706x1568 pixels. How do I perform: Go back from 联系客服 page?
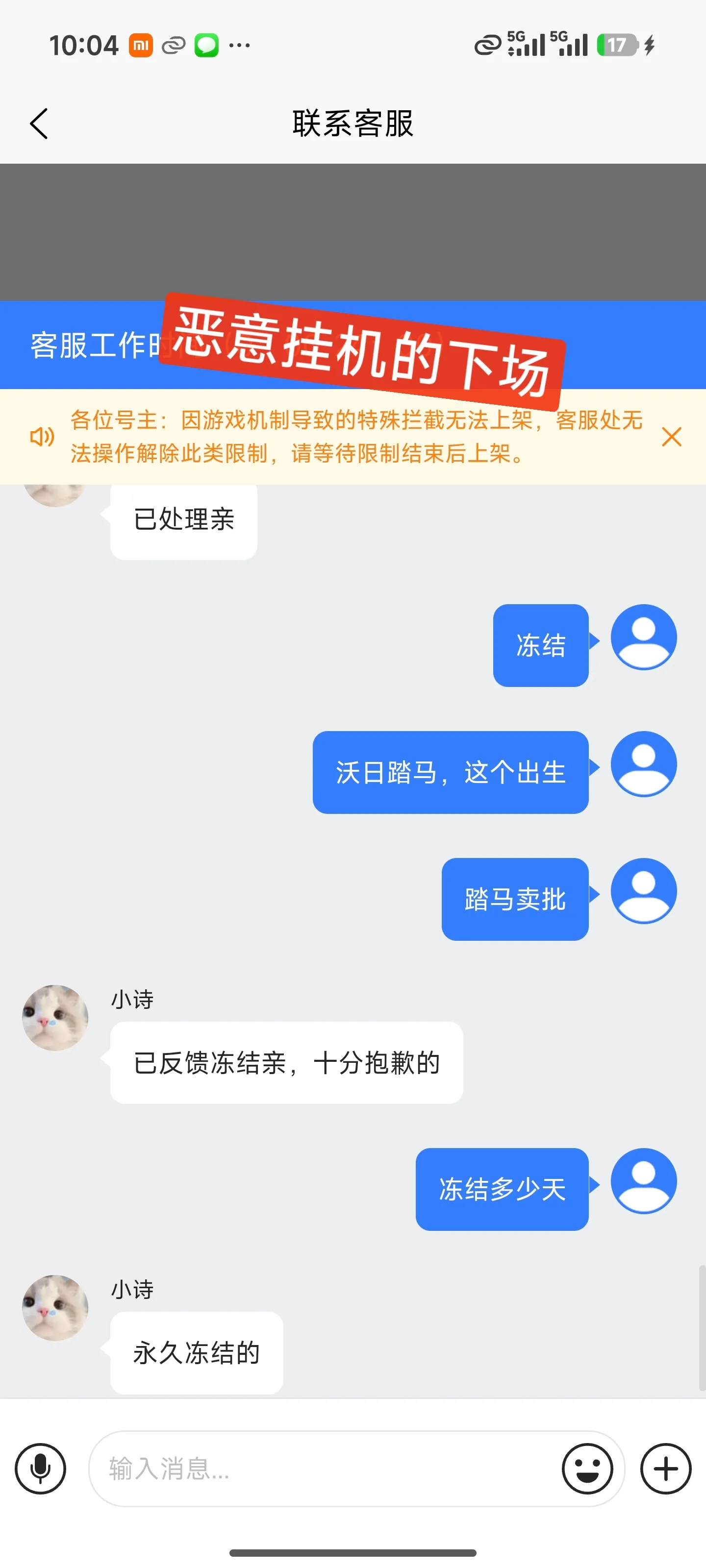tap(39, 124)
